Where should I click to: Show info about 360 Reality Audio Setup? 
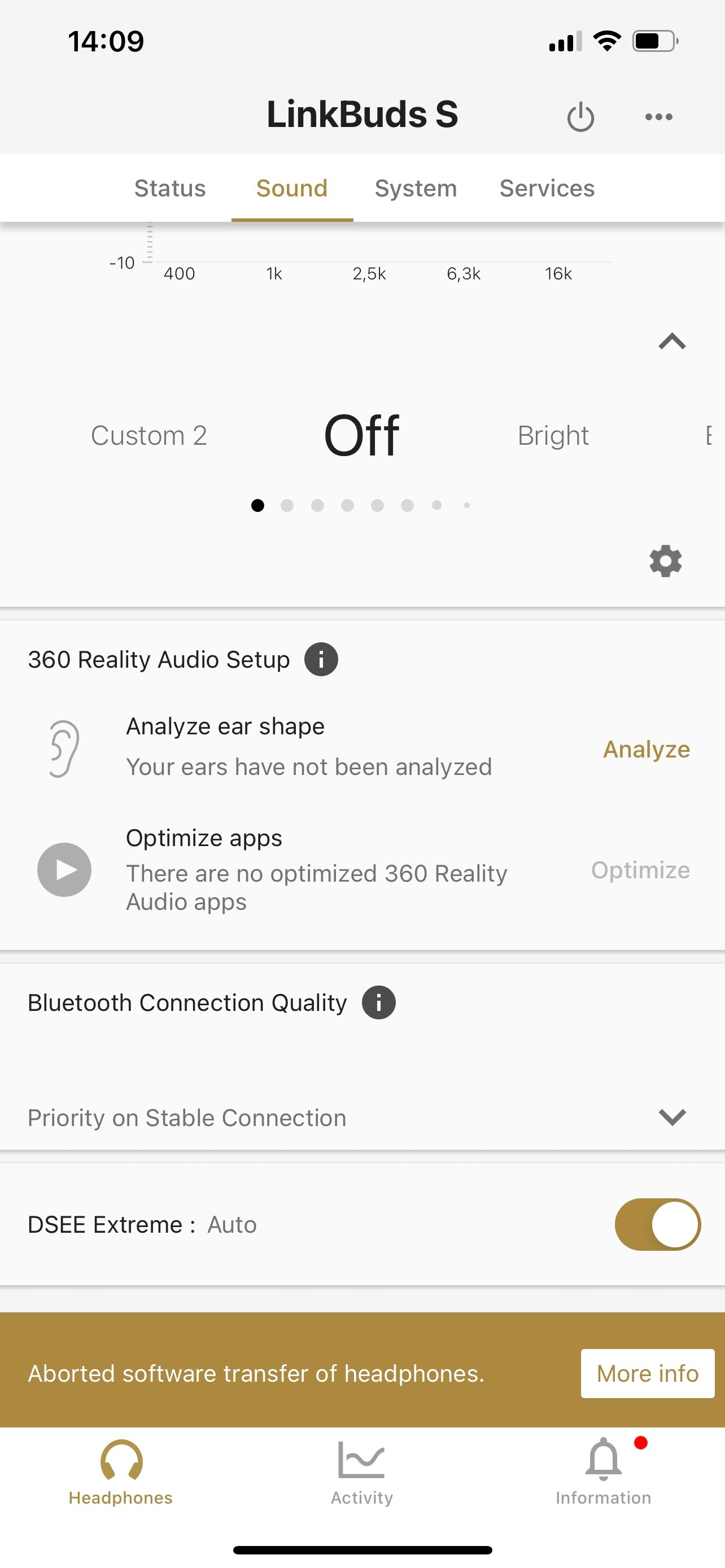point(321,659)
